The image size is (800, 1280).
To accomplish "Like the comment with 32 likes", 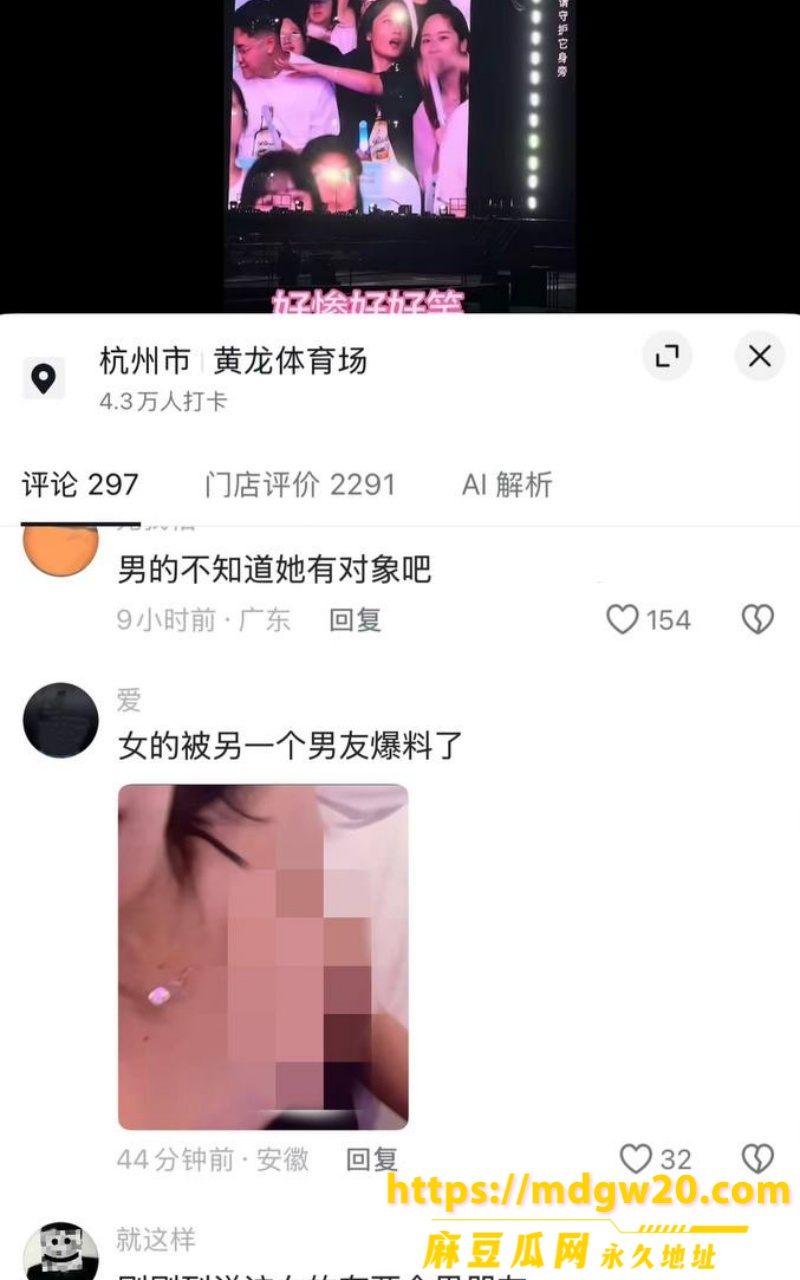I will tap(636, 1159).
